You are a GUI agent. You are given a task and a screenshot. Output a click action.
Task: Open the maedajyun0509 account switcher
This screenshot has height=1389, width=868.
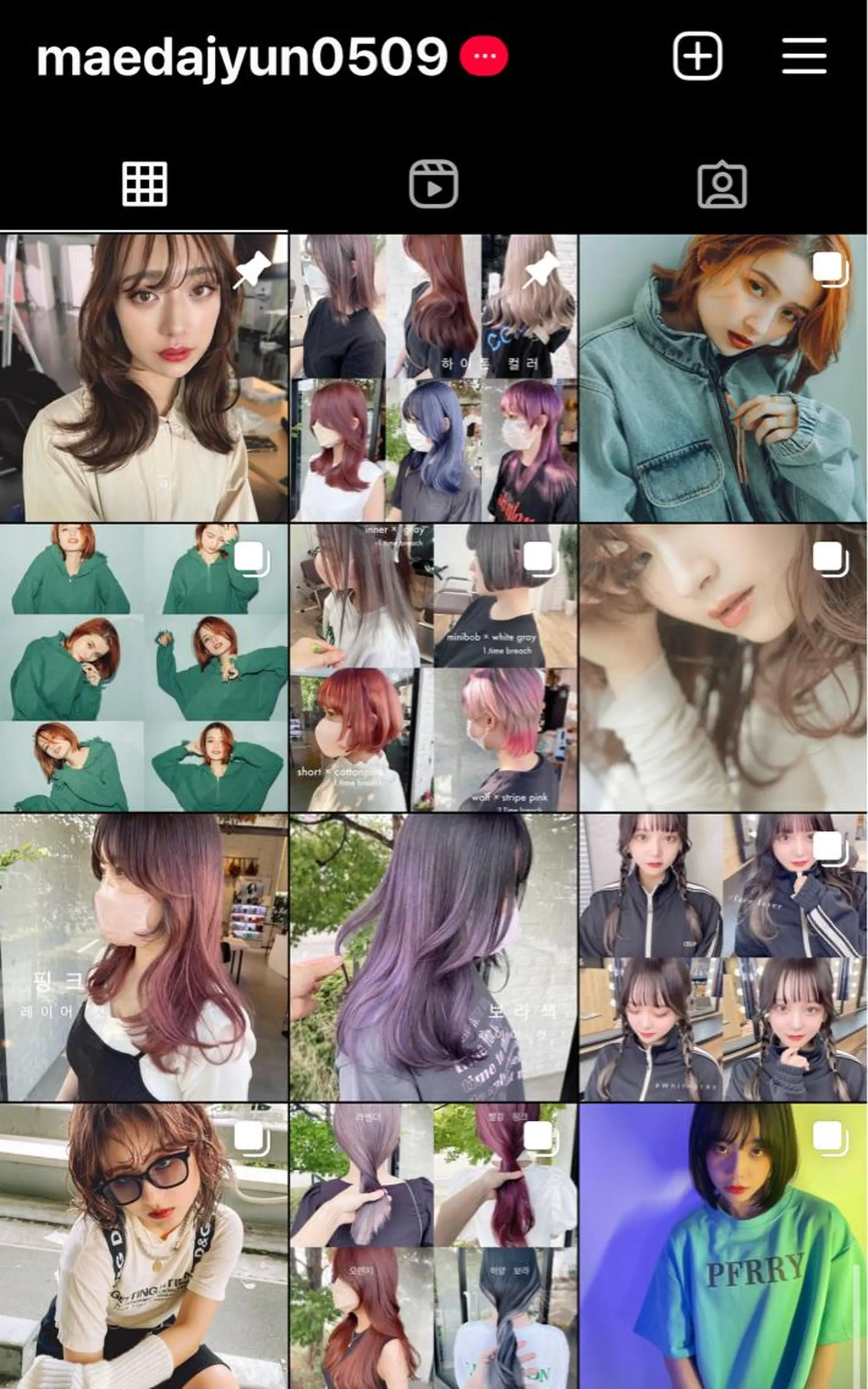242,56
